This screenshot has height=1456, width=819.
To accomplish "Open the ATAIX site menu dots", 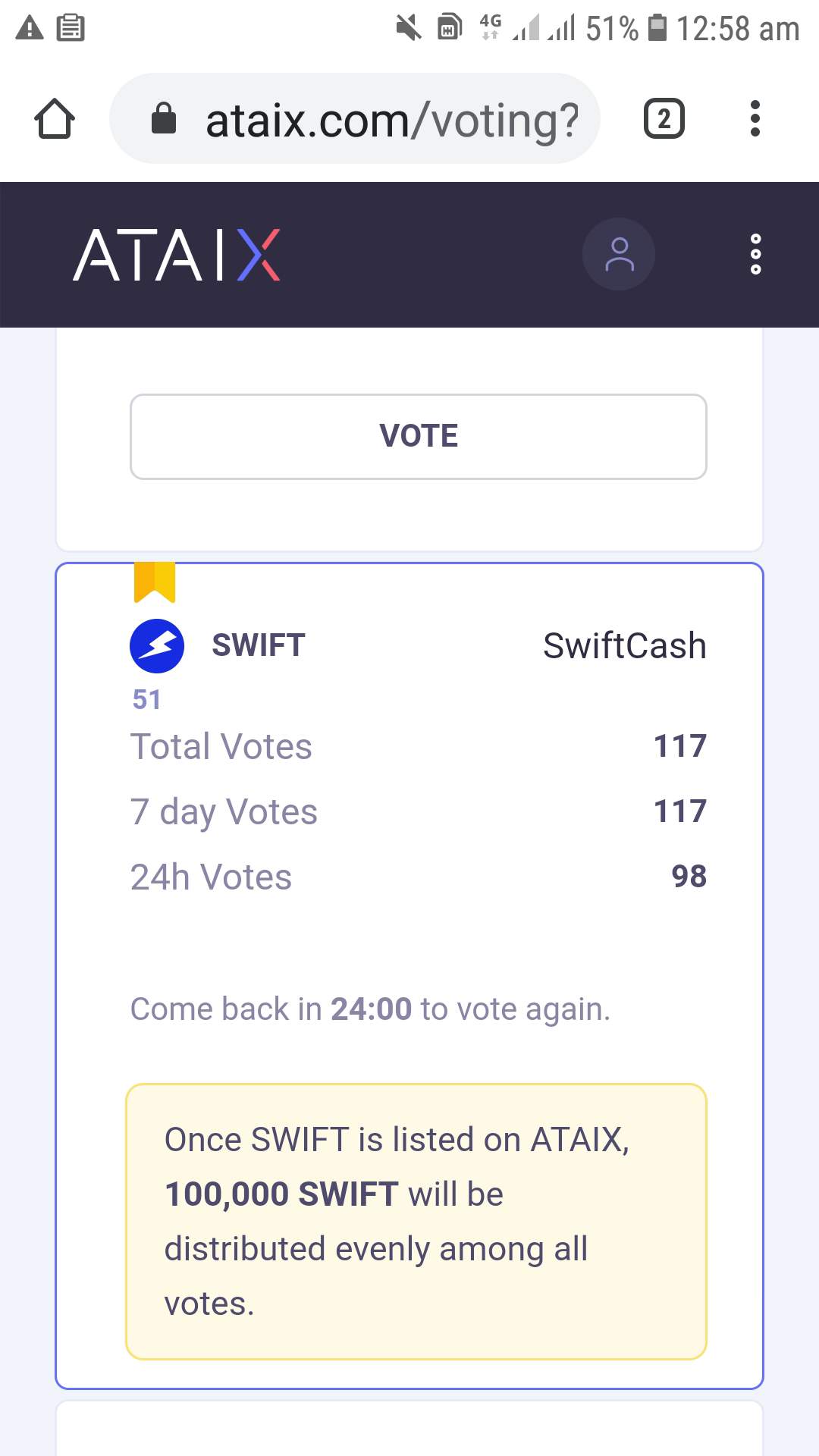I will click(x=755, y=254).
